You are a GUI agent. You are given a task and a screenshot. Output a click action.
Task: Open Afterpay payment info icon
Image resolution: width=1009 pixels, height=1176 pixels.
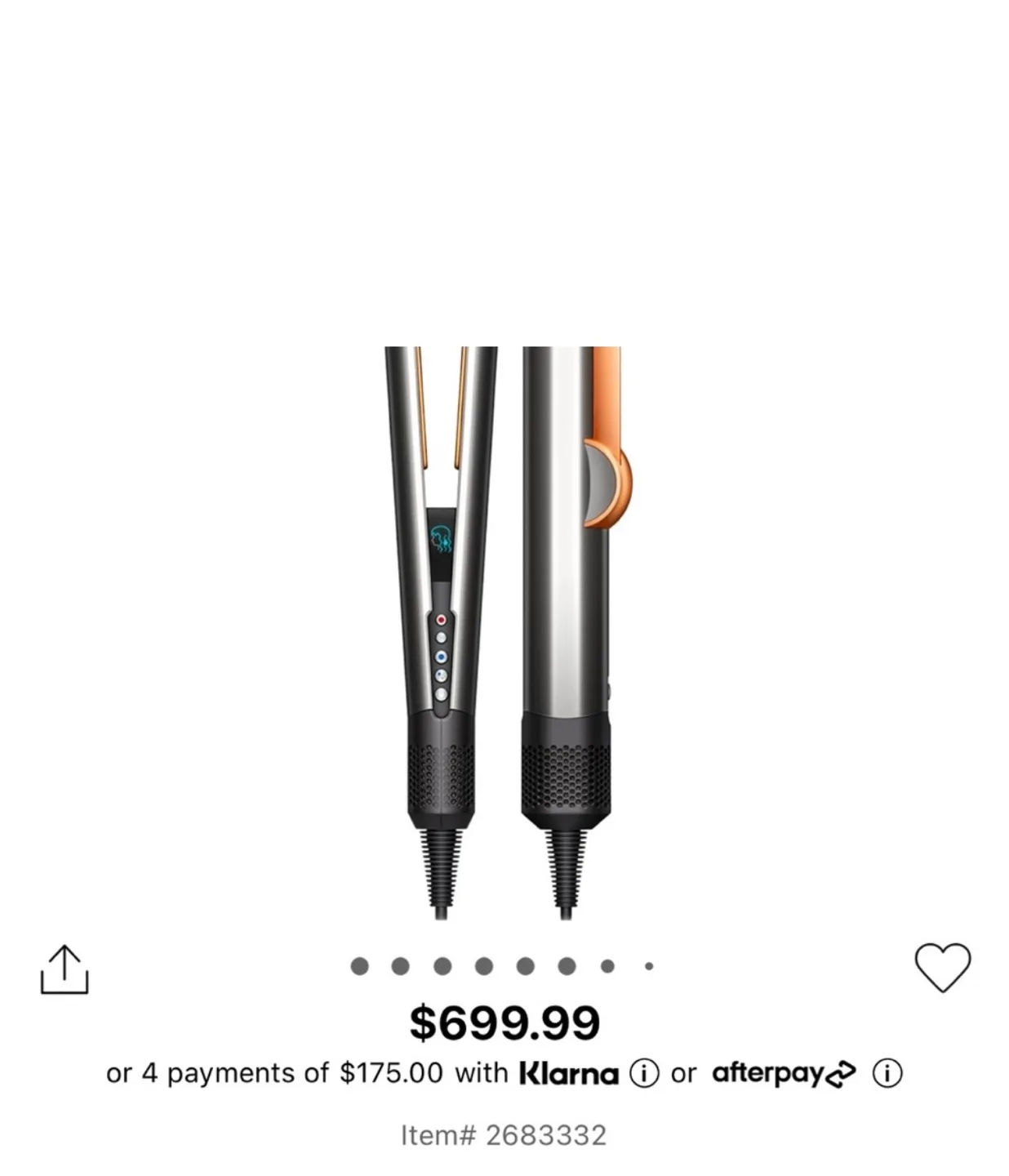(887, 1073)
